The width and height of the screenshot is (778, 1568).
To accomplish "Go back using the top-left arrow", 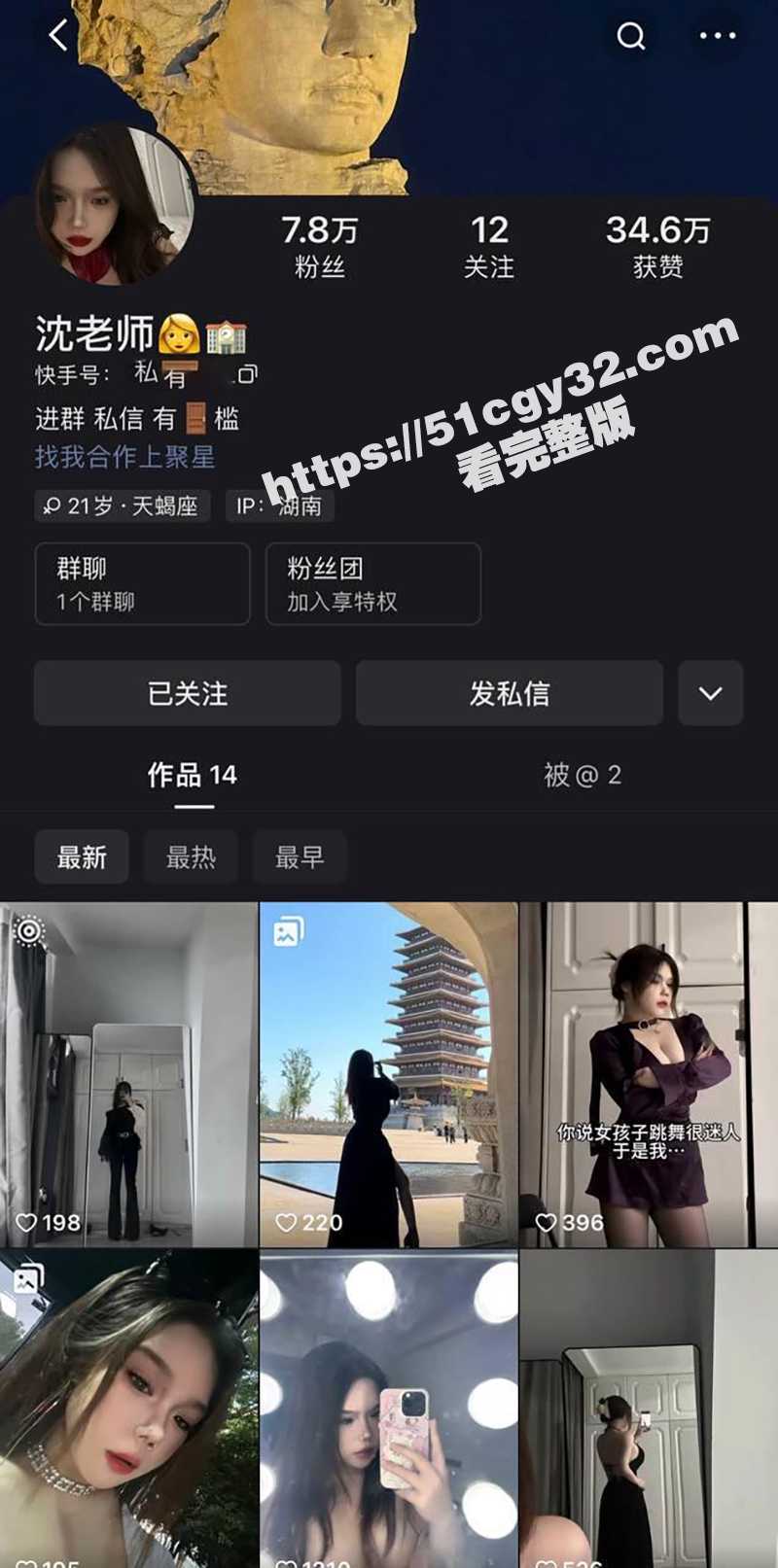I will coord(58,36).
